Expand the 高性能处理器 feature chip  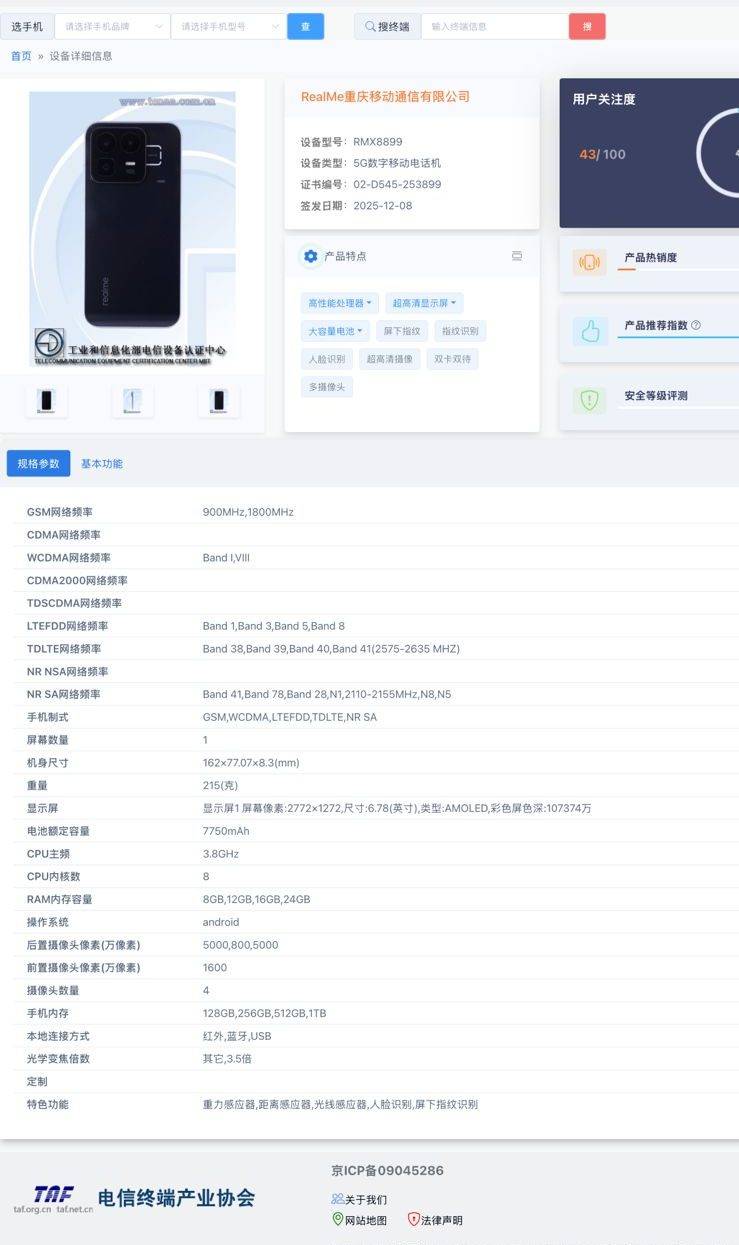coord(340,303)
